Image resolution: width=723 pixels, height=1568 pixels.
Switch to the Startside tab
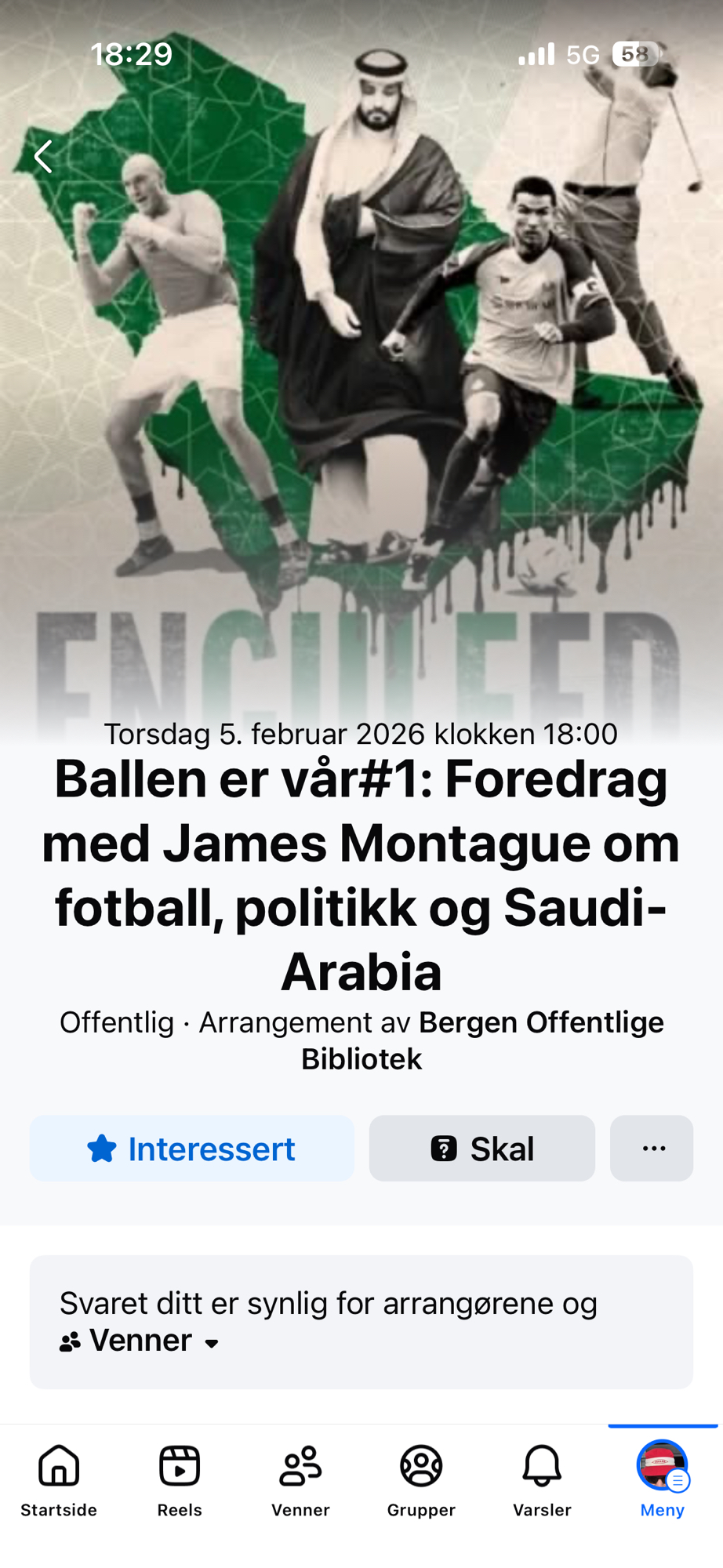tap(59, 1479)
